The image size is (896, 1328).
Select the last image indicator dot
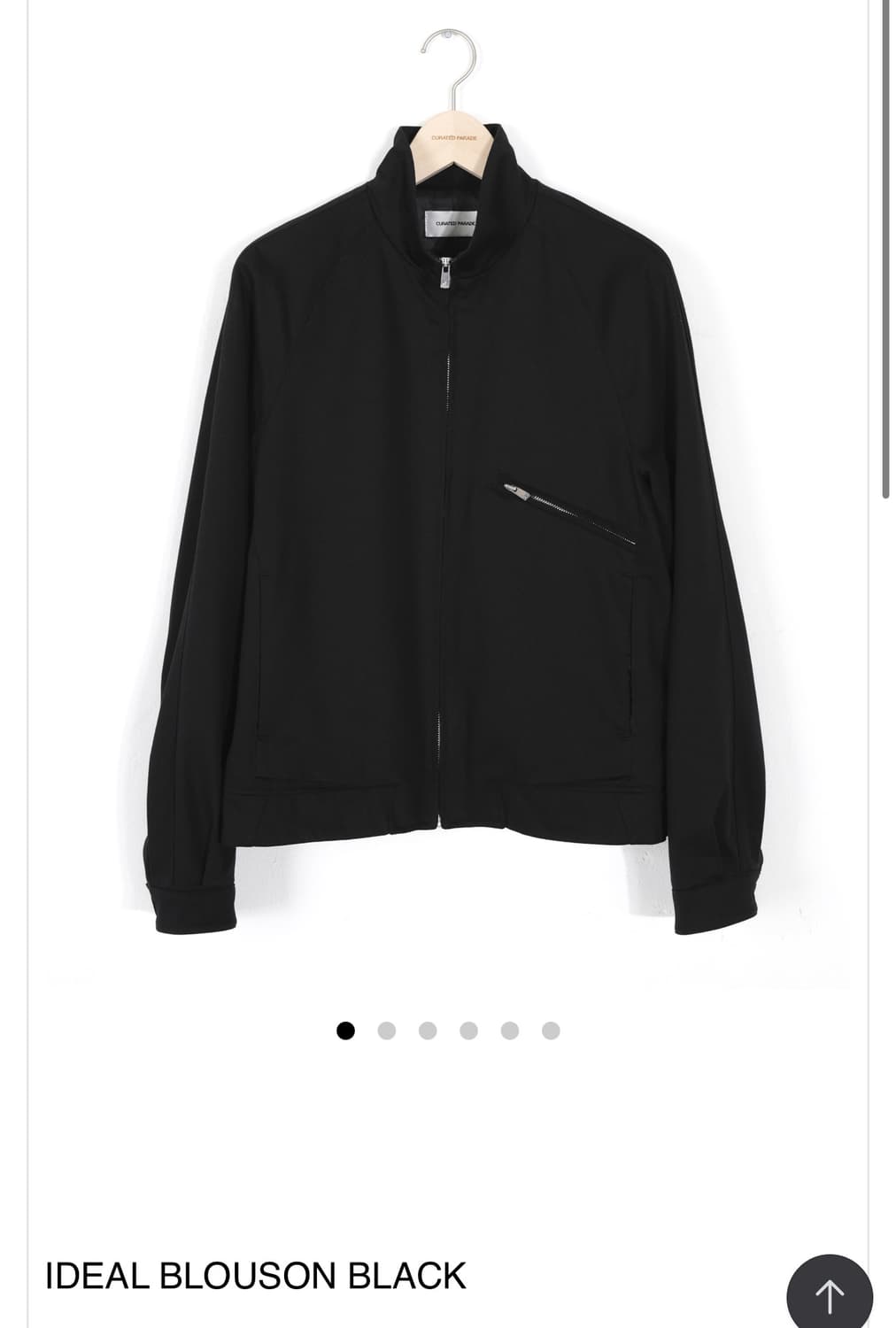coord(551,1031)
